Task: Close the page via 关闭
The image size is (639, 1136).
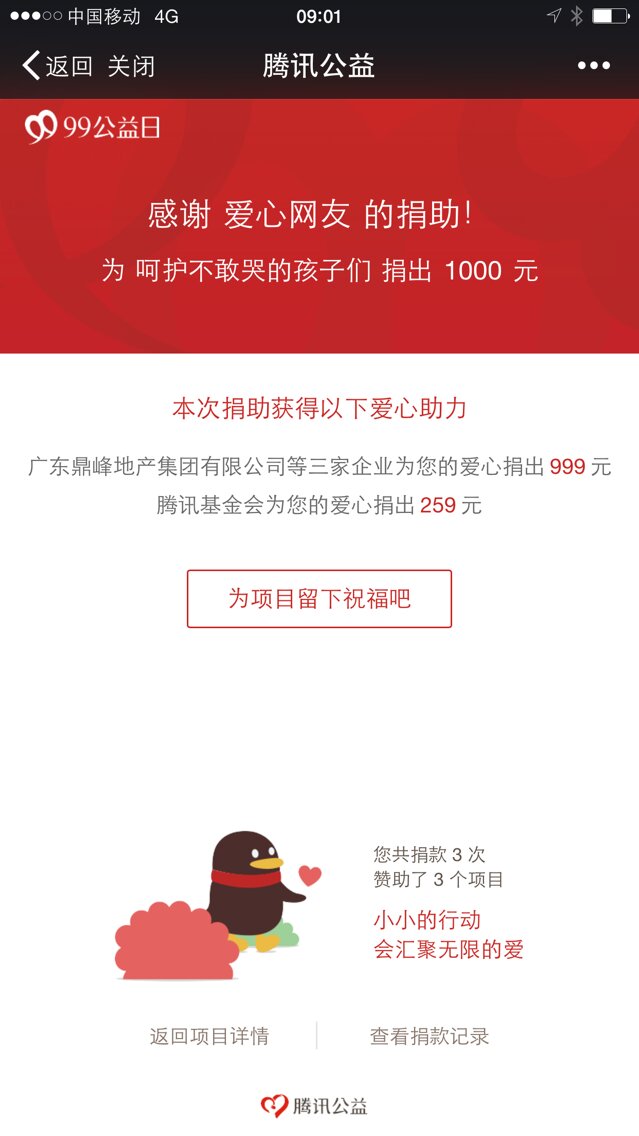Action: pyautogui.click(x=131, y=67)
